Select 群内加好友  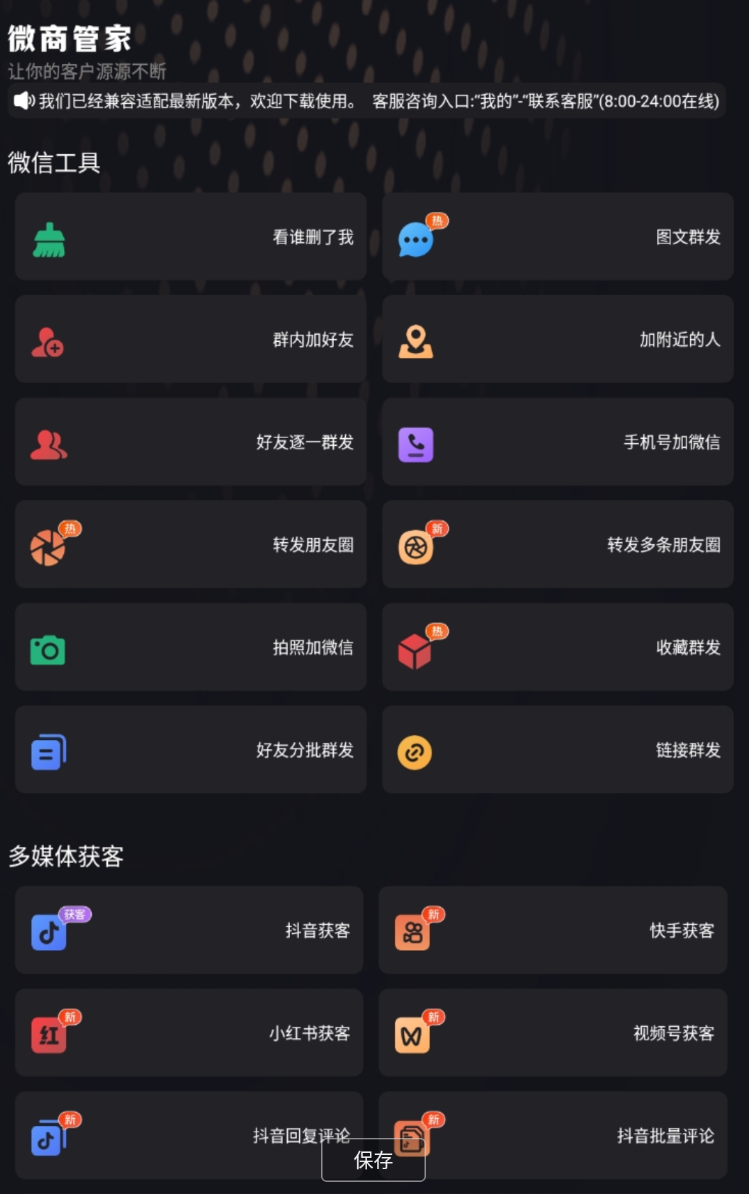(190, 340)
